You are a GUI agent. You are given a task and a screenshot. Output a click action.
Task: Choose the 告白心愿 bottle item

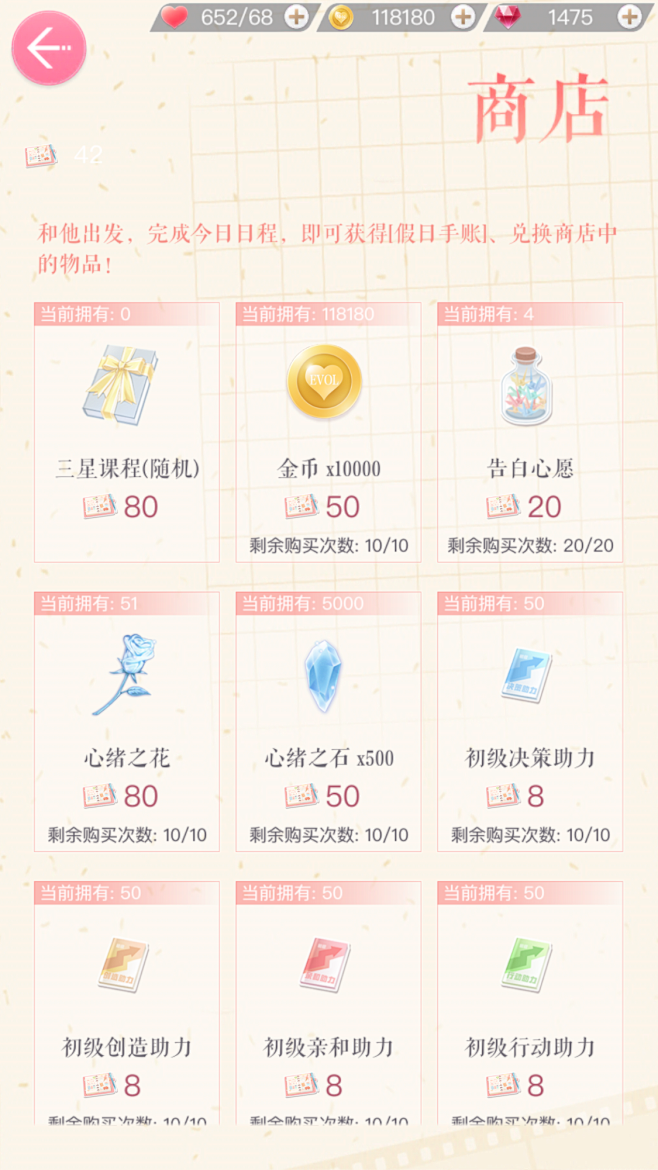tap(530, 432)
